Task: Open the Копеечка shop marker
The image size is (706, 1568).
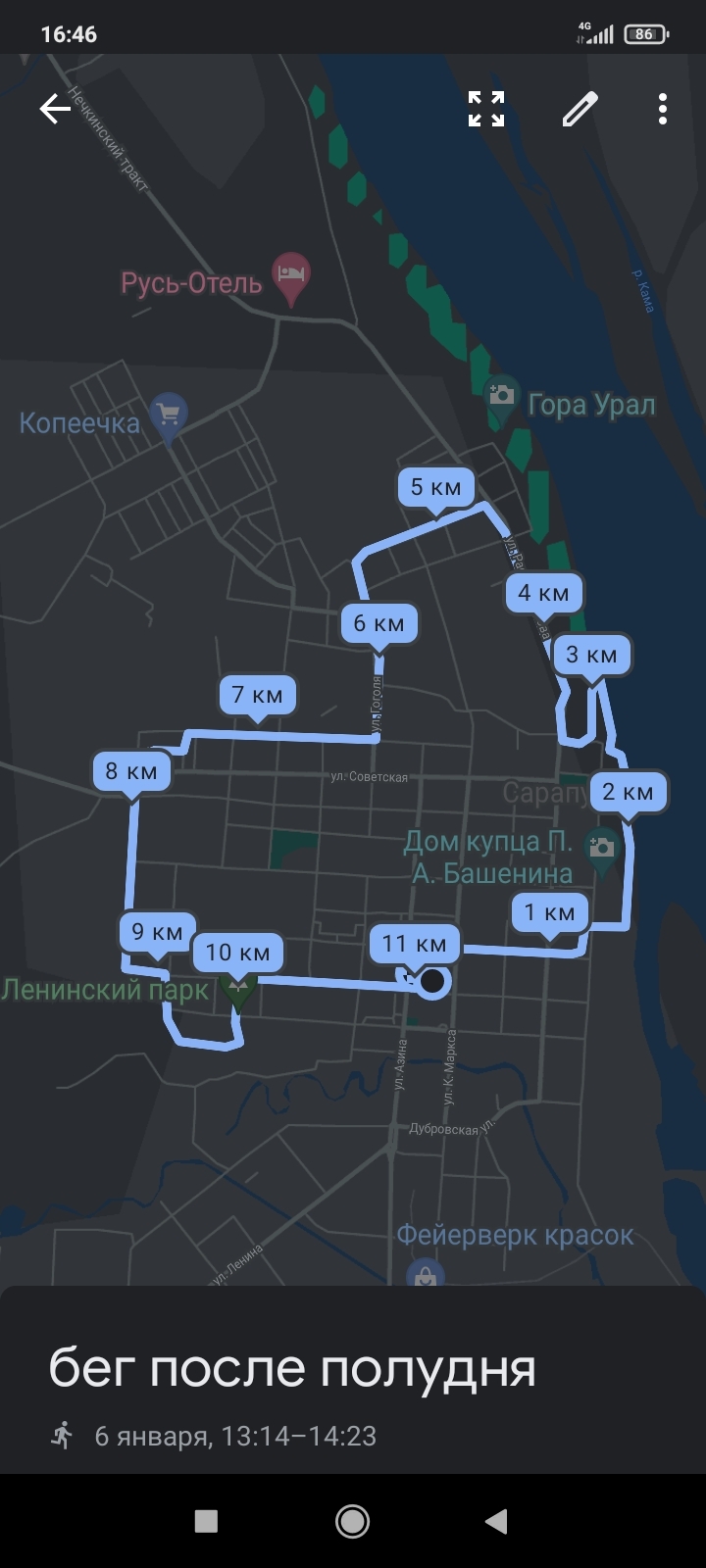Action: (168, 415)
